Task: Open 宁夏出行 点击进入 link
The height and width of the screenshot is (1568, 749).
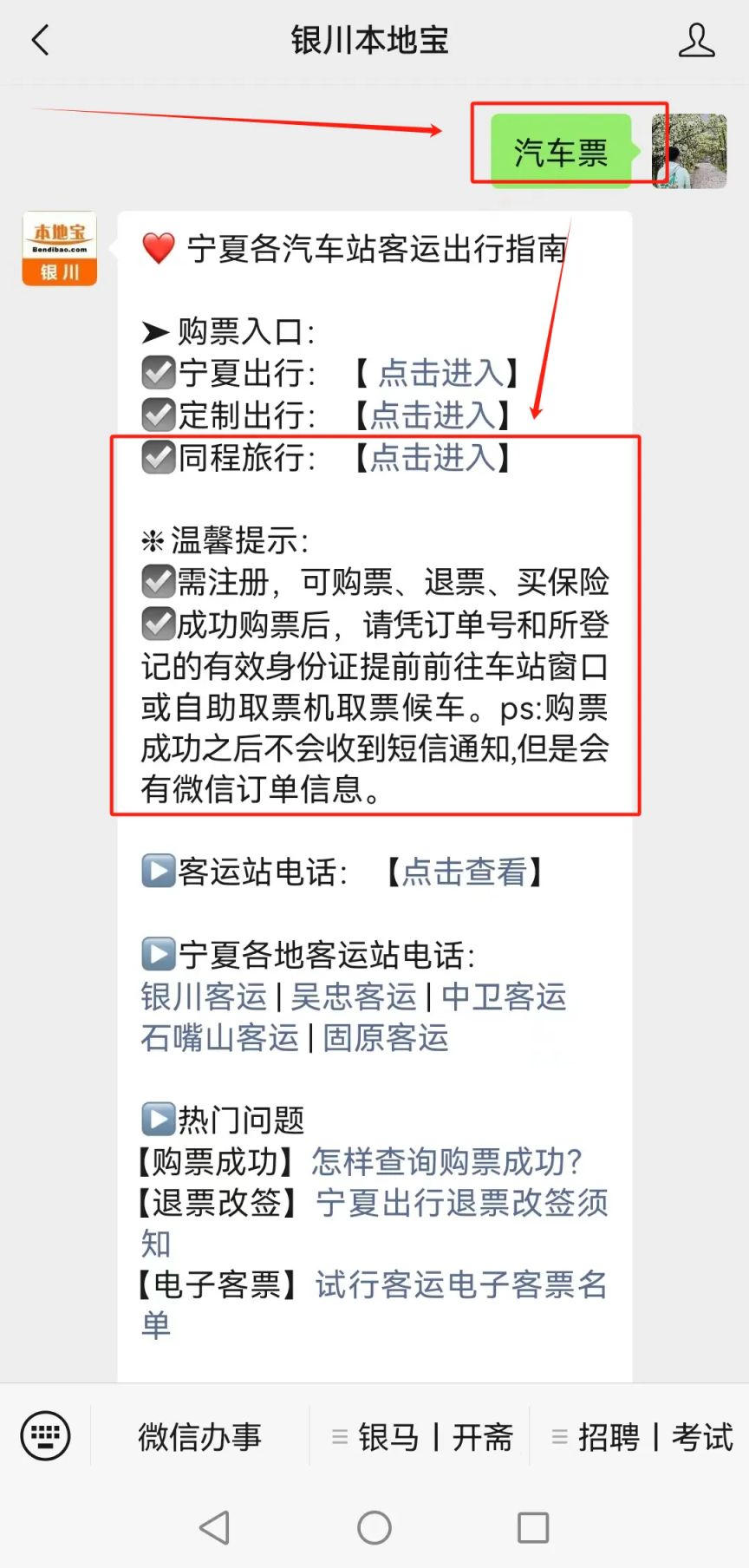Action: tap(440, 374)
